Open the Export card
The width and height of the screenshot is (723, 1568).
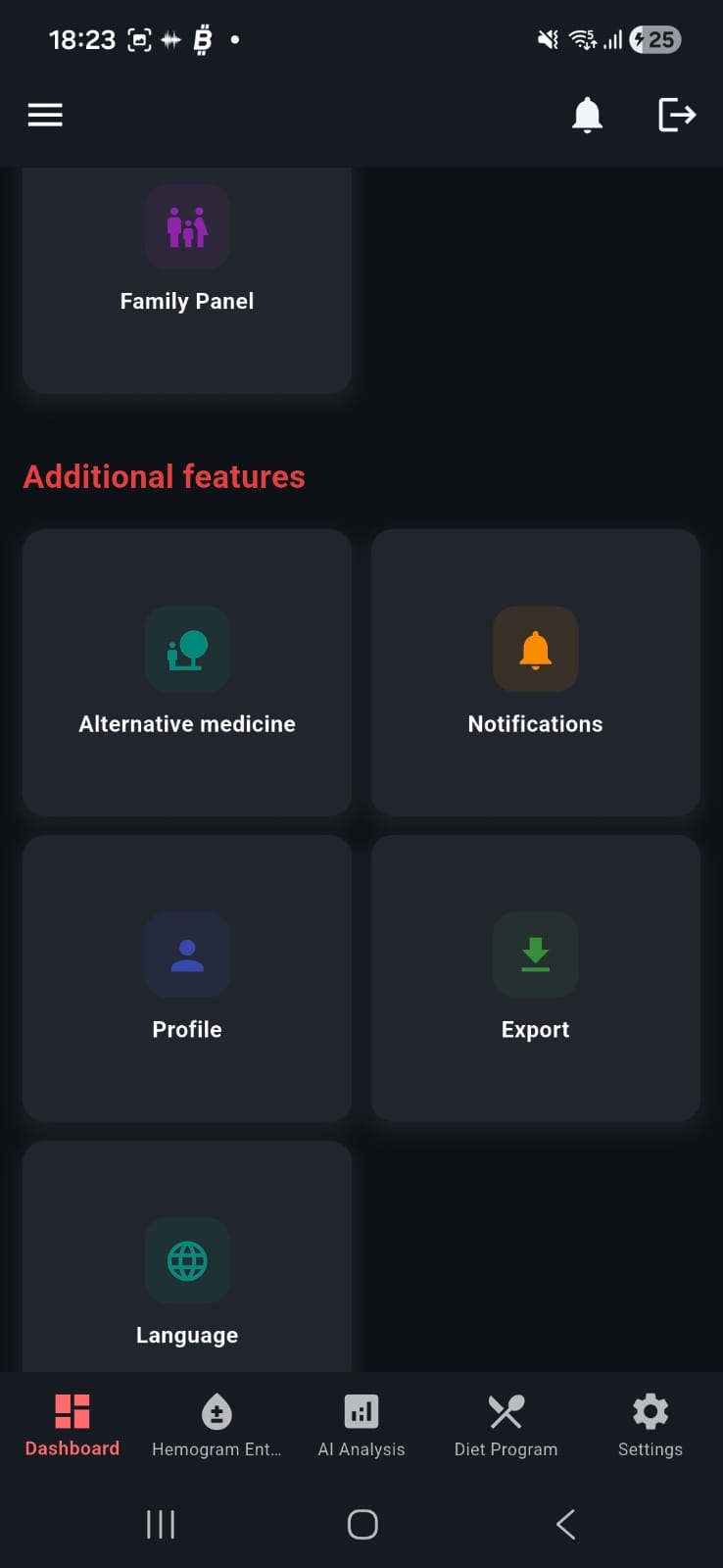tap(535, 979)
